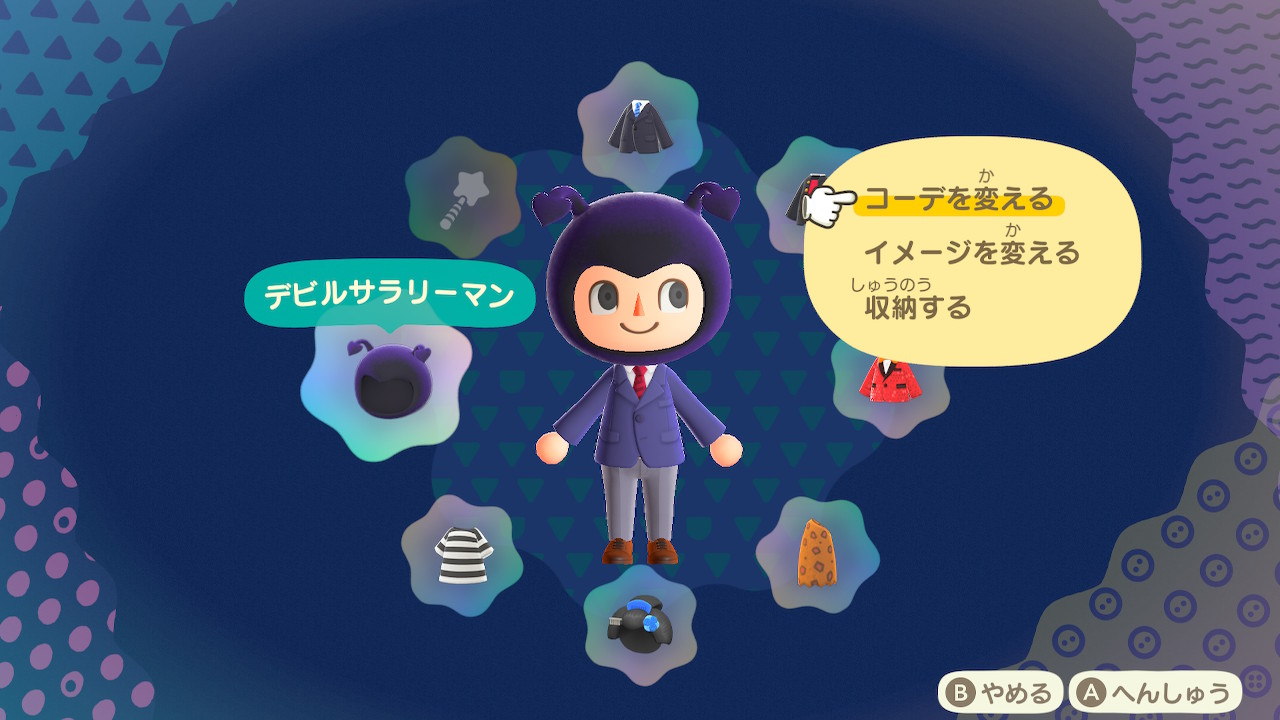The image size is (1280, 720).
Task: Tap the black suit outfit slot
Action: pos(638,125)
